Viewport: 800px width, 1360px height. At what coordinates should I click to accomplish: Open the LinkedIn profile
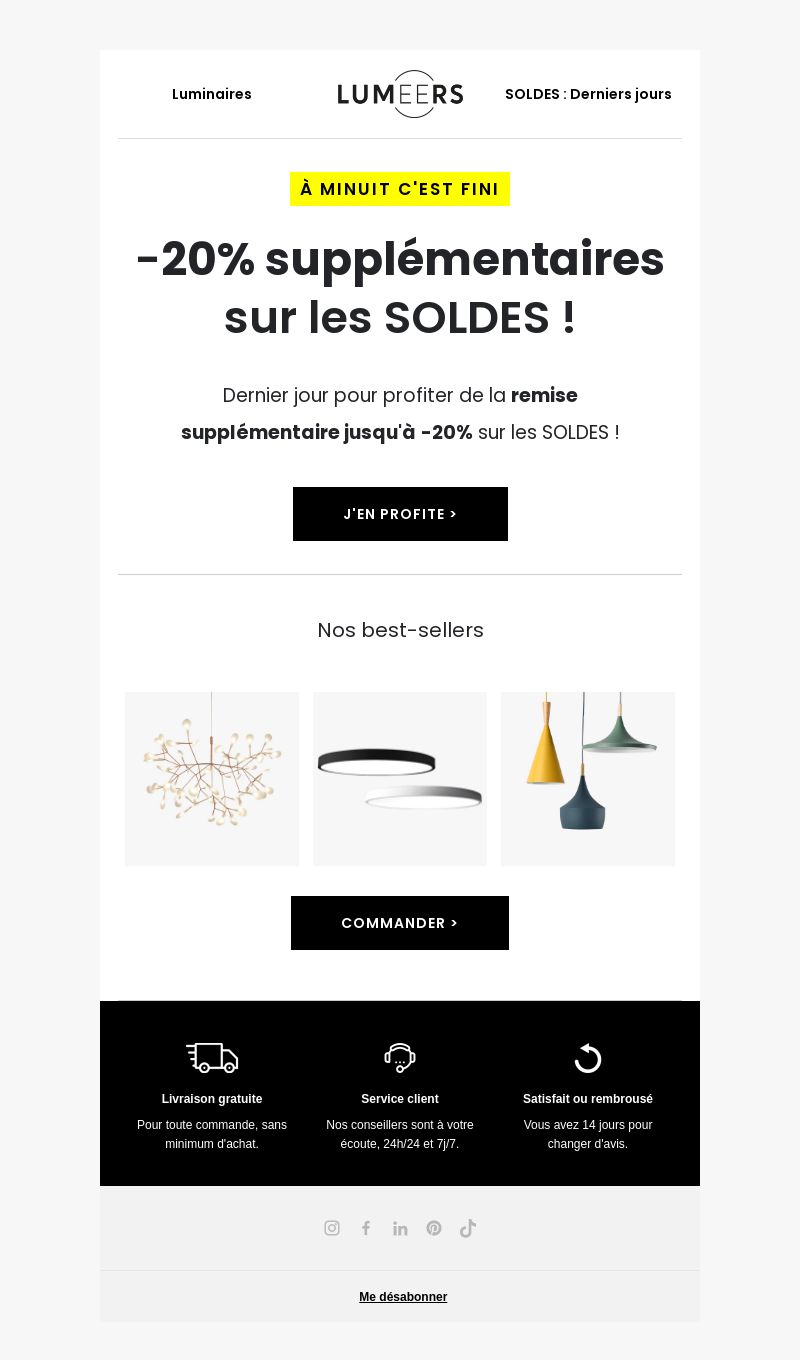tap(400, 1228)
